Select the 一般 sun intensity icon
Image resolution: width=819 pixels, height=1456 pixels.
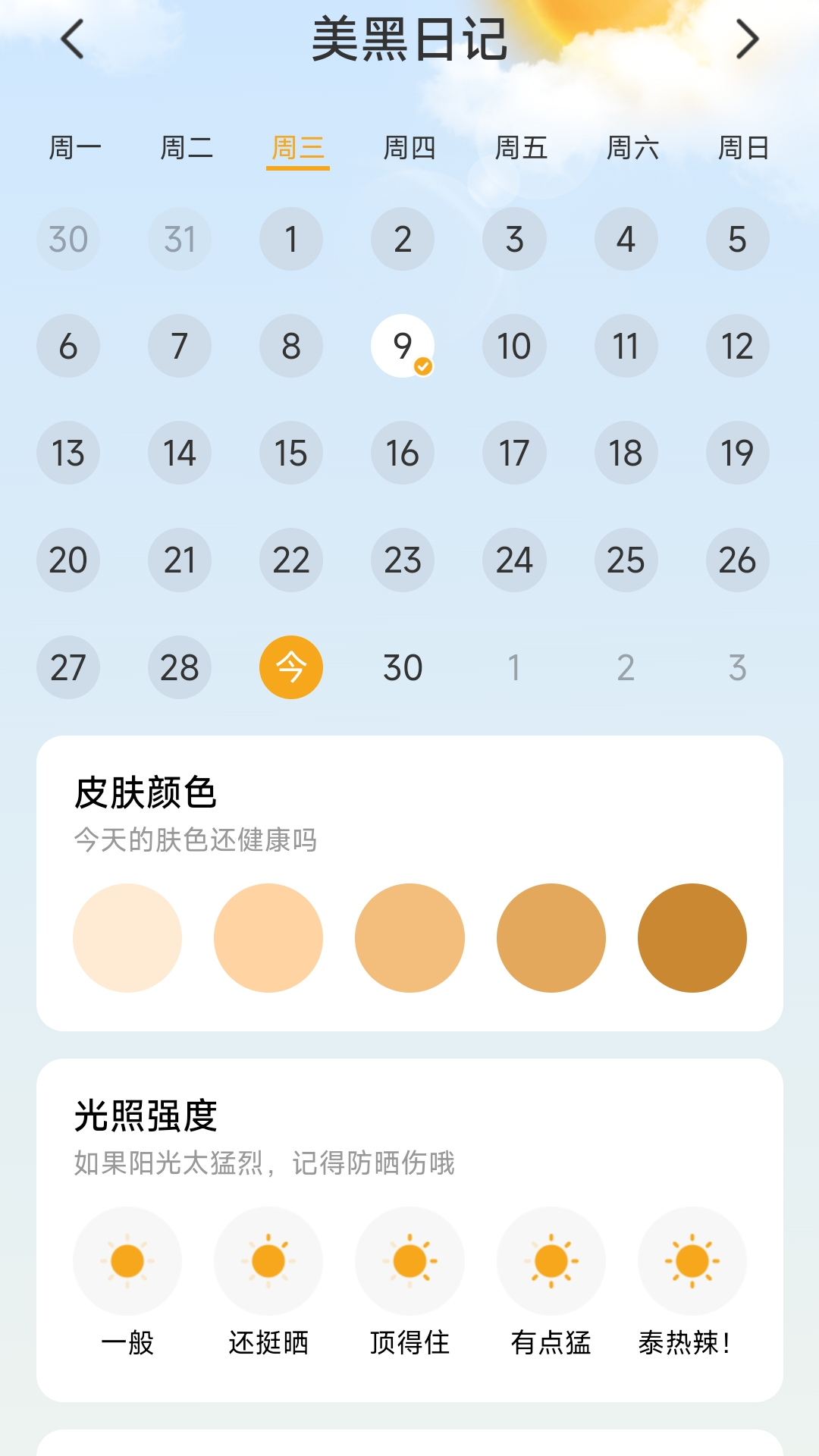127,1261
